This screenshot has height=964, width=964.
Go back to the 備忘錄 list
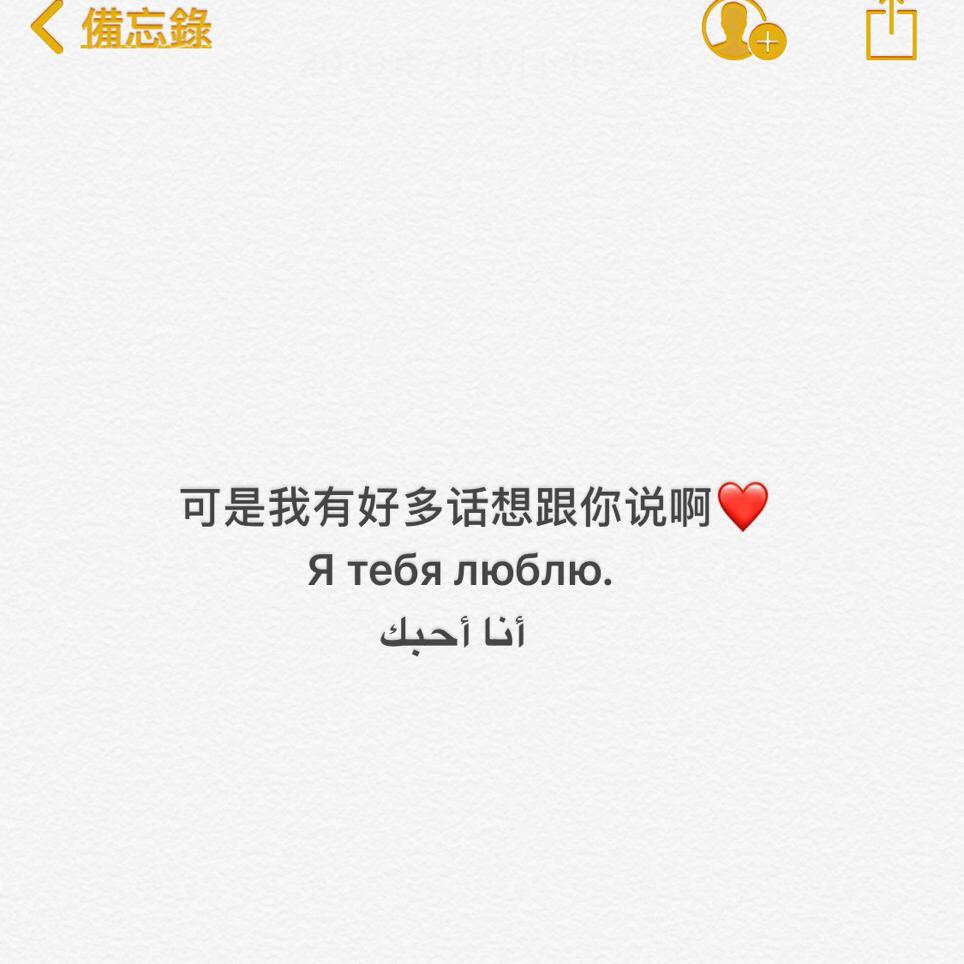120,28
